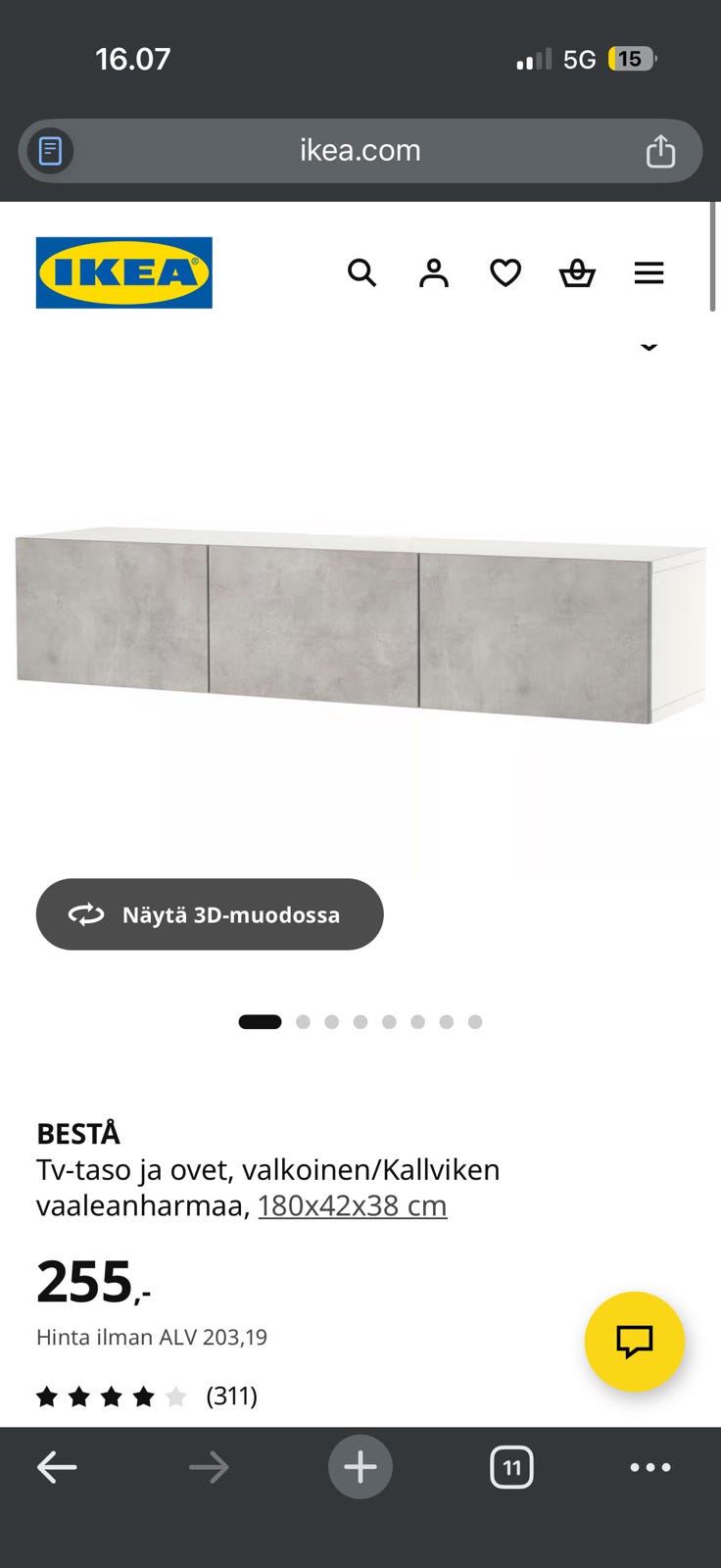Screen dimensions: 721x1568
Task: Open reader mode in the address bar
Action: pyautogui.click(x=49, y=151)
